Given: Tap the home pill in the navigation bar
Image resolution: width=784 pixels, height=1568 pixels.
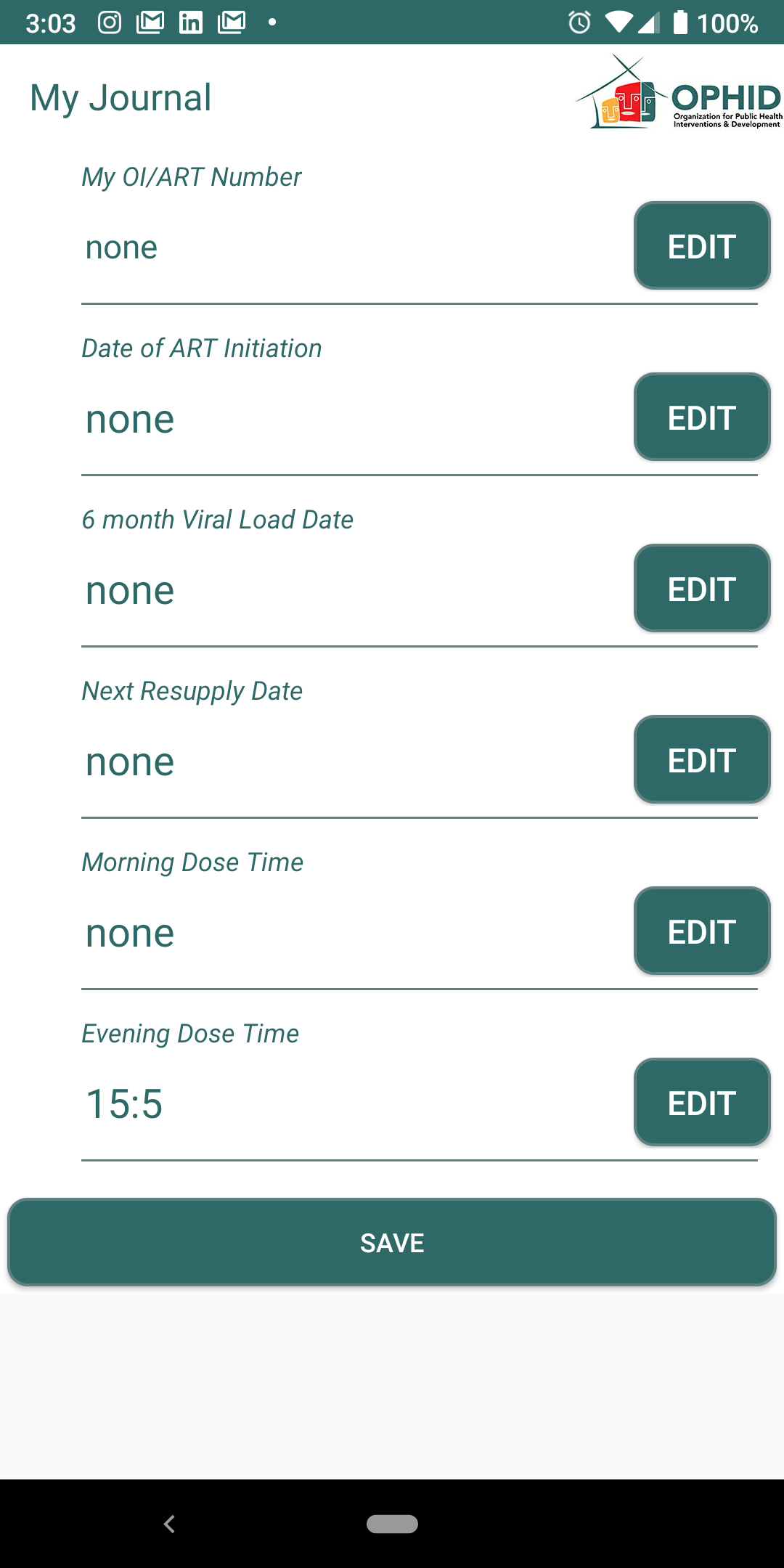Looking at the screenshot, I should (x=392, y=1524).
